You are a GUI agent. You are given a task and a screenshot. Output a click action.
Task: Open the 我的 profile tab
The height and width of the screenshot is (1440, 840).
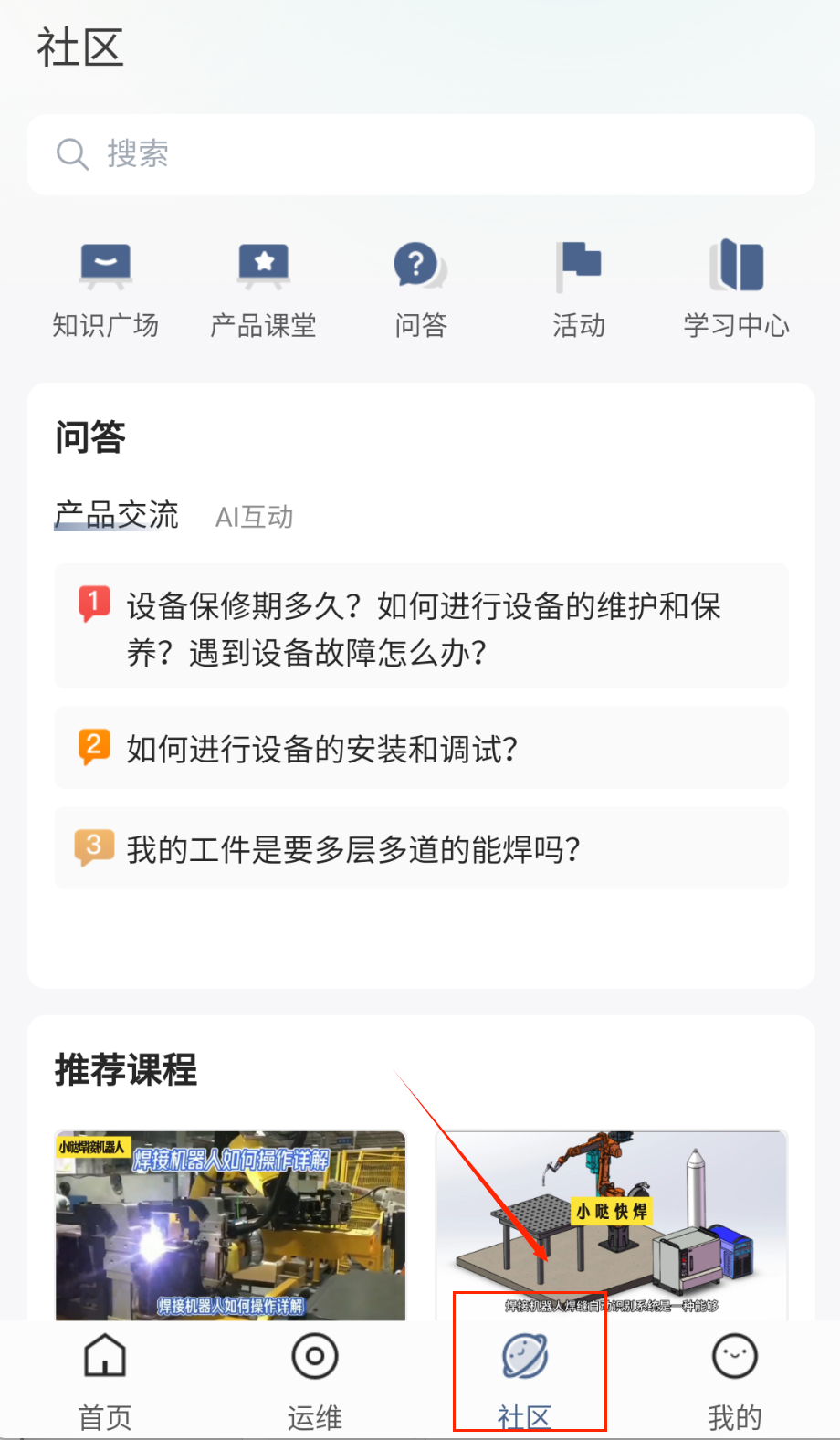[x=734, y=1381]
